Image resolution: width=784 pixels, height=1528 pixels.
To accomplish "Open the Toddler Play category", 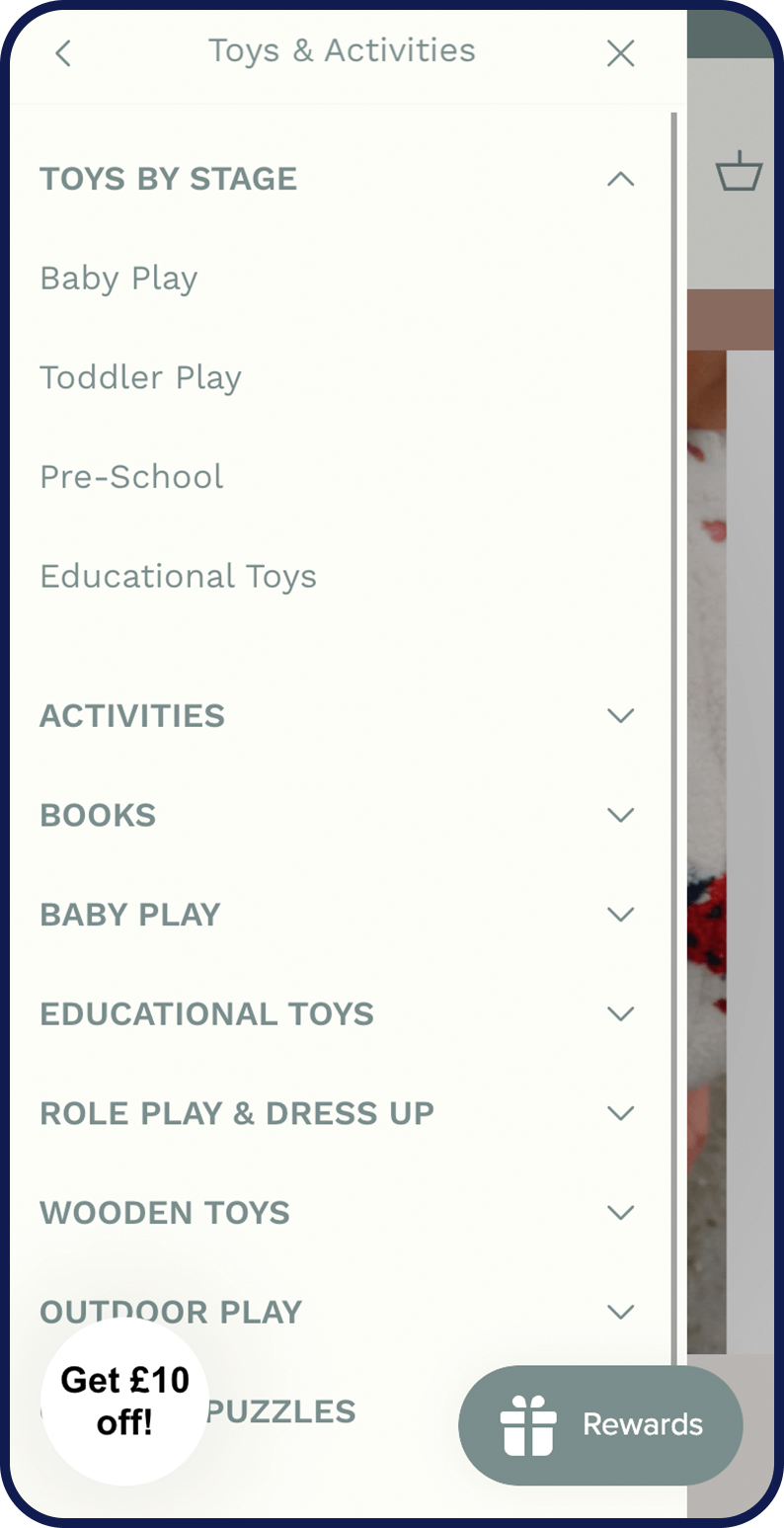I will [x=140, y=377].
